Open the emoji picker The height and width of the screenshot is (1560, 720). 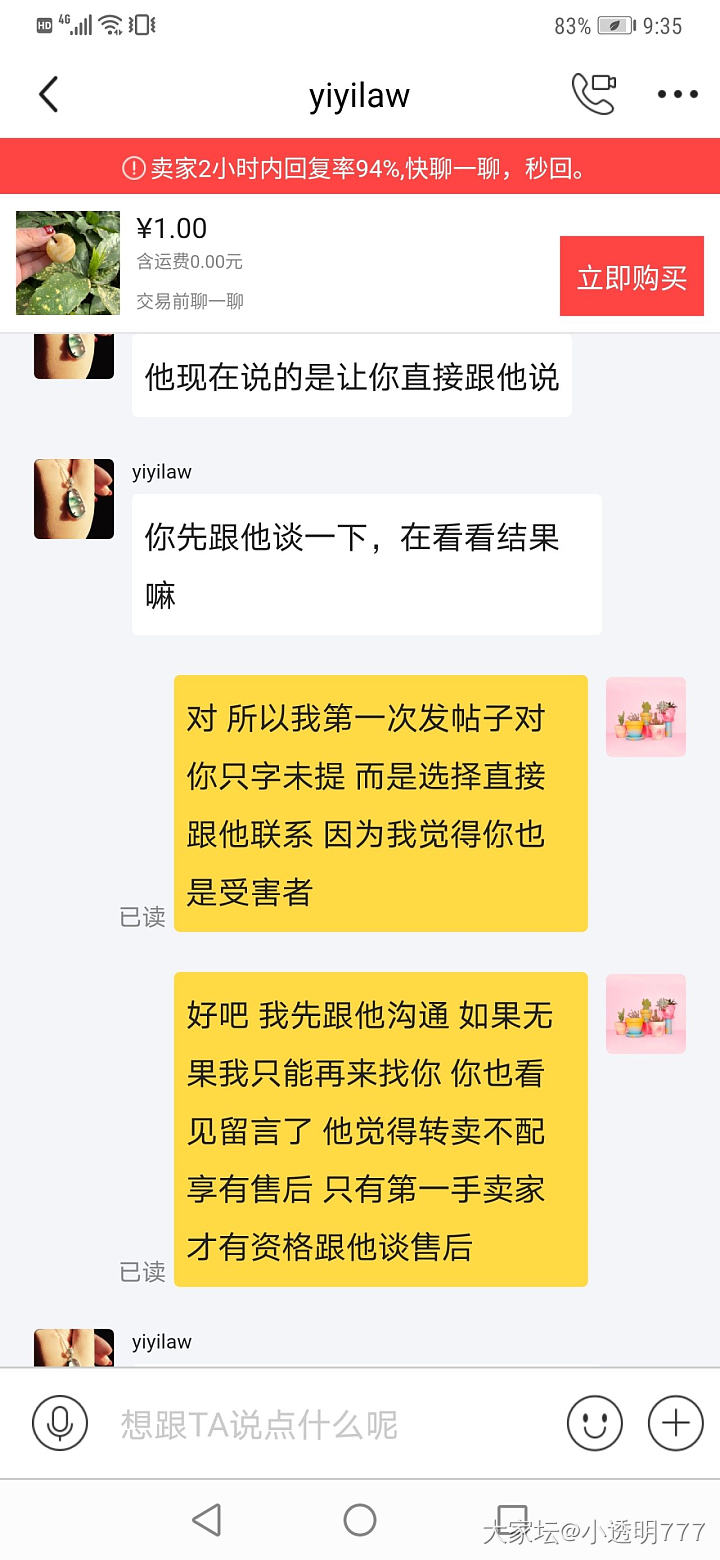[595, 1423]
